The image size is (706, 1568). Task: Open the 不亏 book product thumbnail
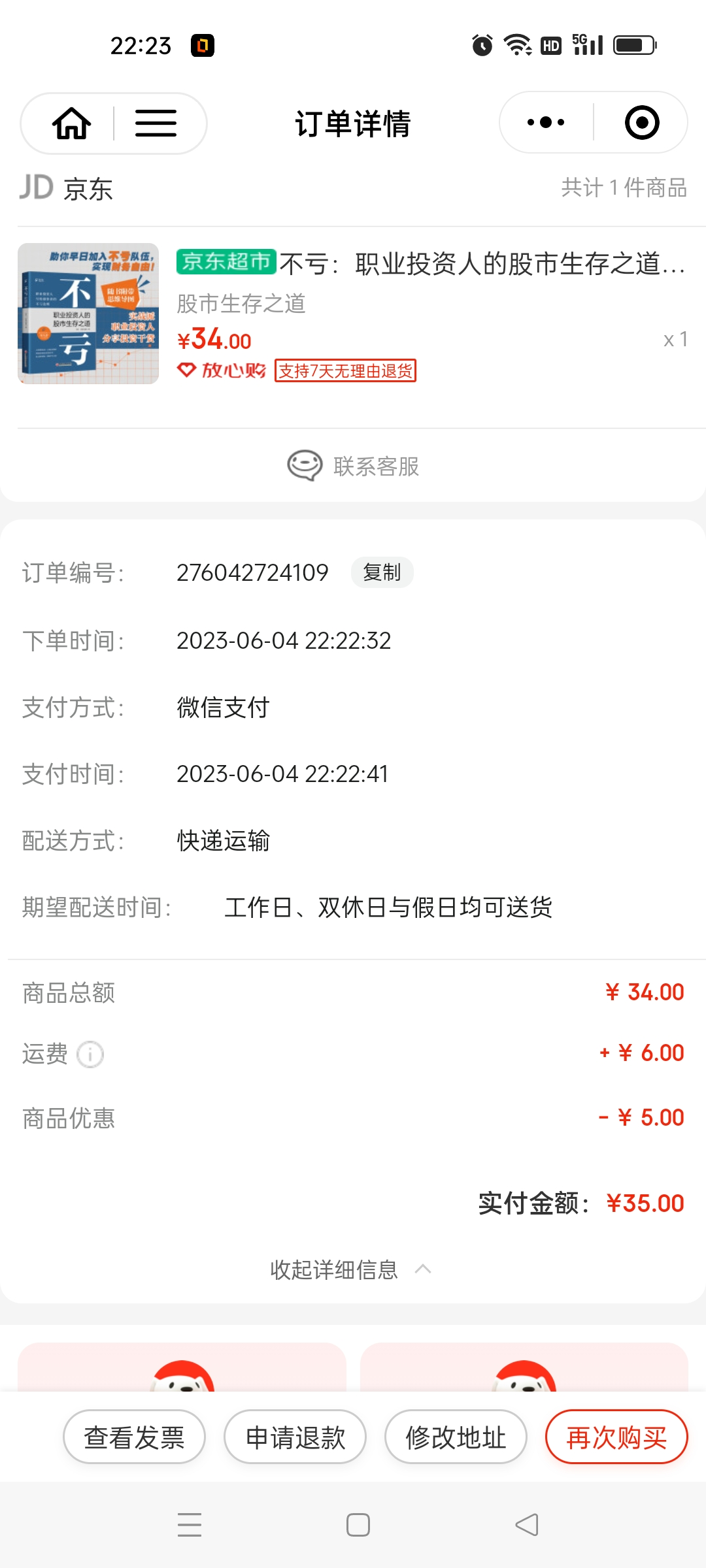coord(88,314)
